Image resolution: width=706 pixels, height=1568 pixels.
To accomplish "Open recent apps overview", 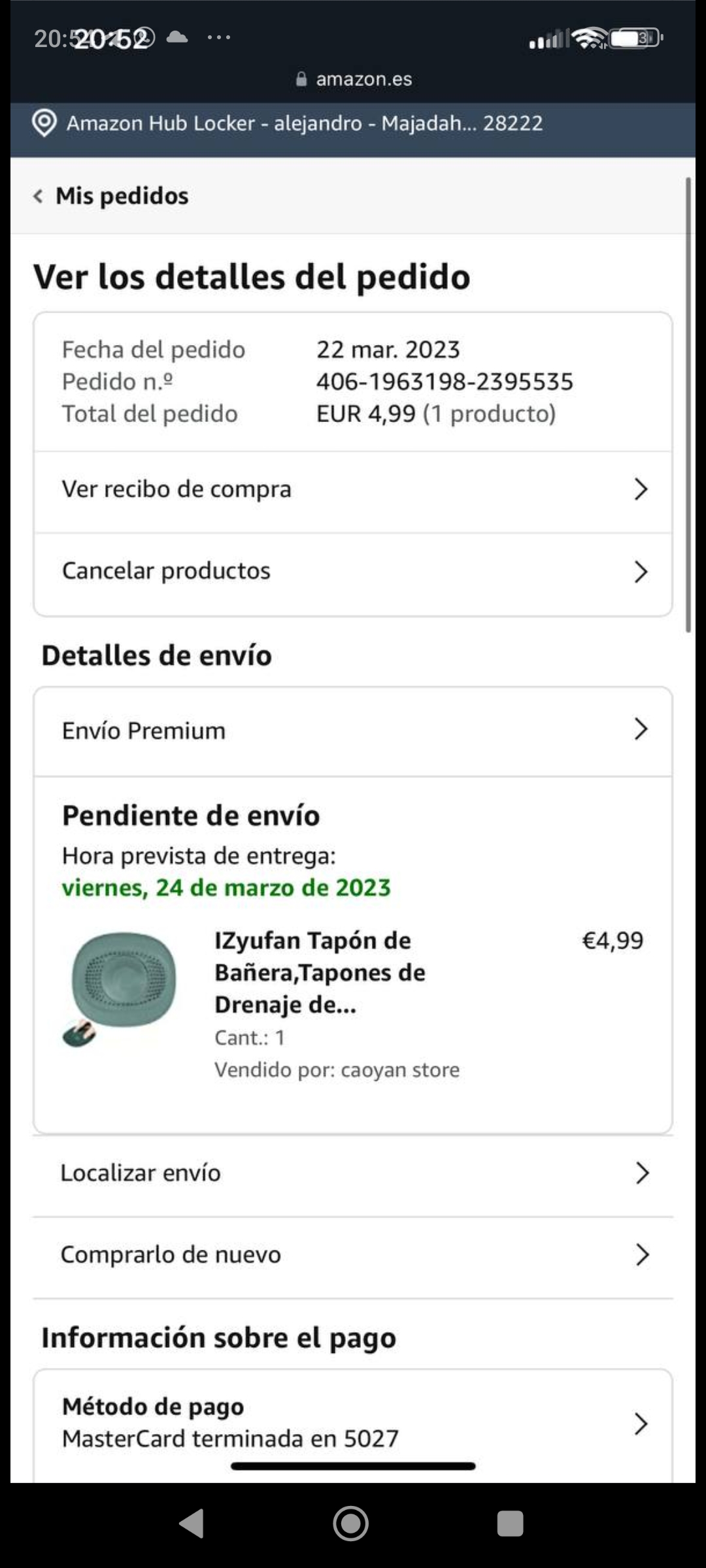I will (510, 1524).
